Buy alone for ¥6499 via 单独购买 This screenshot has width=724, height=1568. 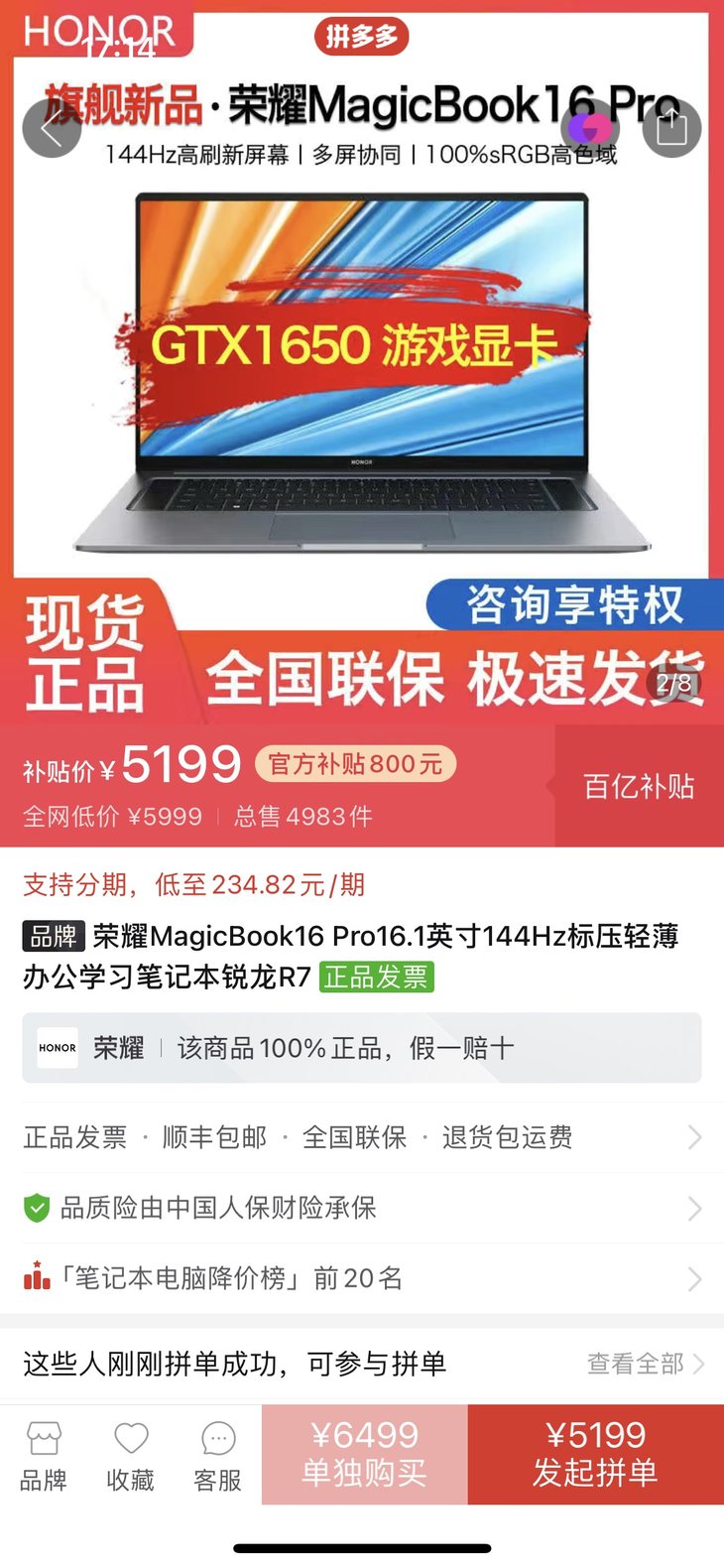[364, 1454]
